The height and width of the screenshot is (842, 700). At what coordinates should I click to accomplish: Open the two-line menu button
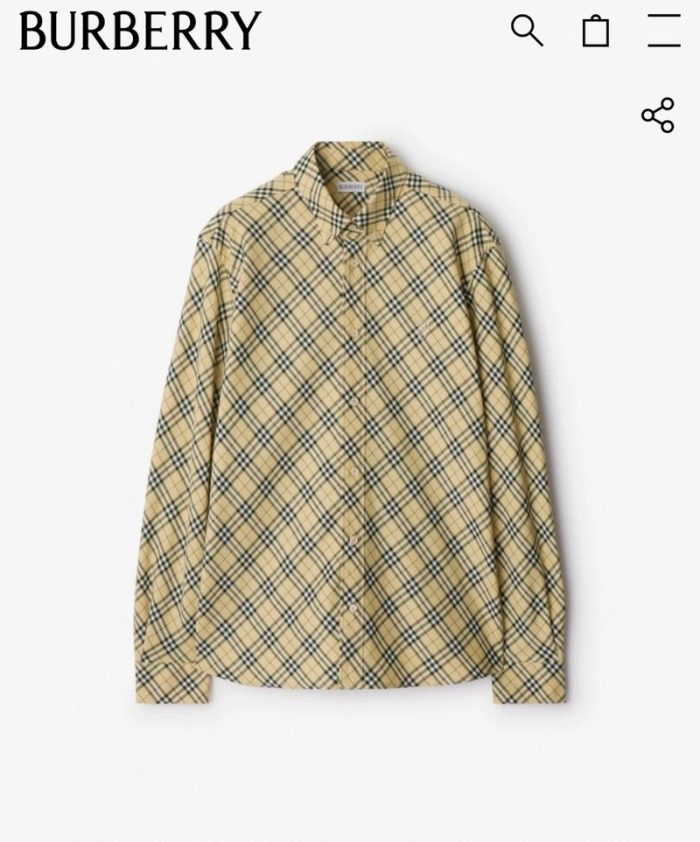click(x=663, y=31)
